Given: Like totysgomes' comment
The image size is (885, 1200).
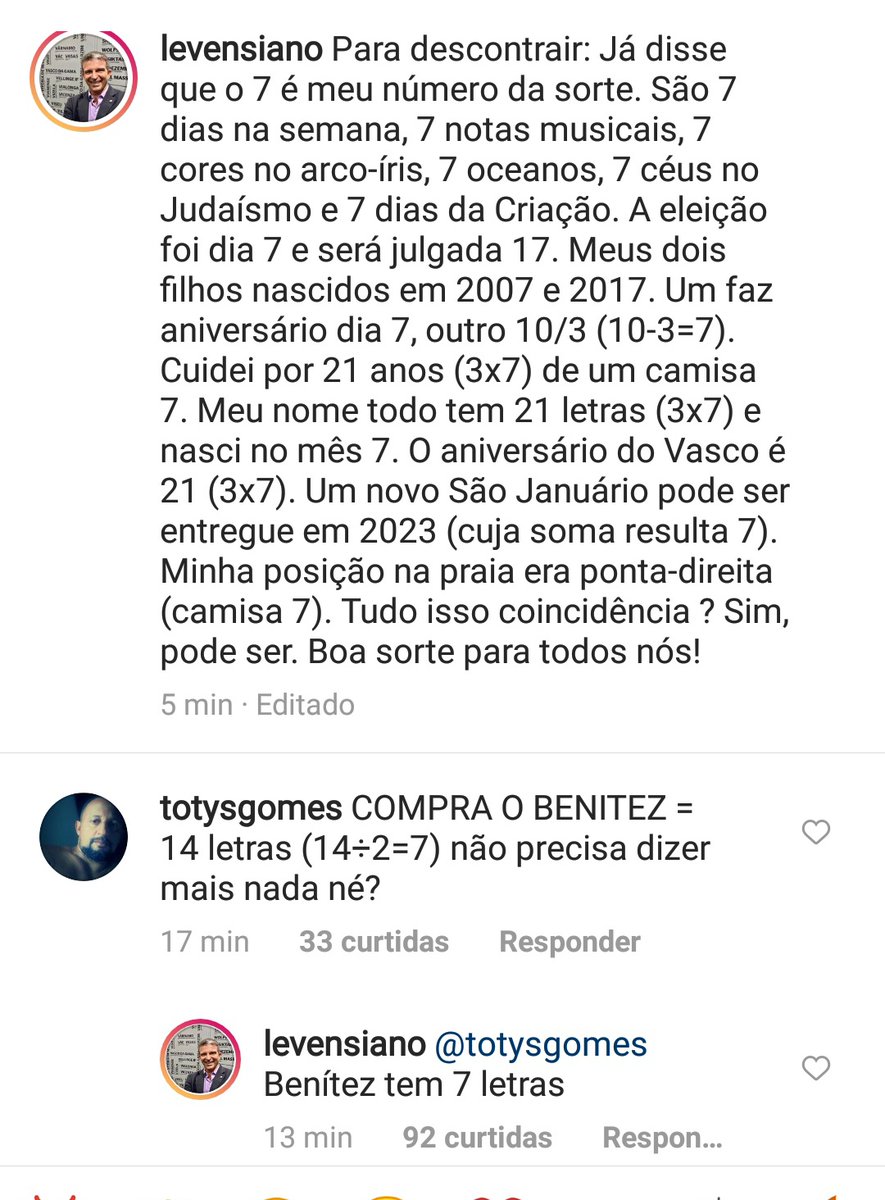Looking at the screenshot, I should (x=816, y=832).
